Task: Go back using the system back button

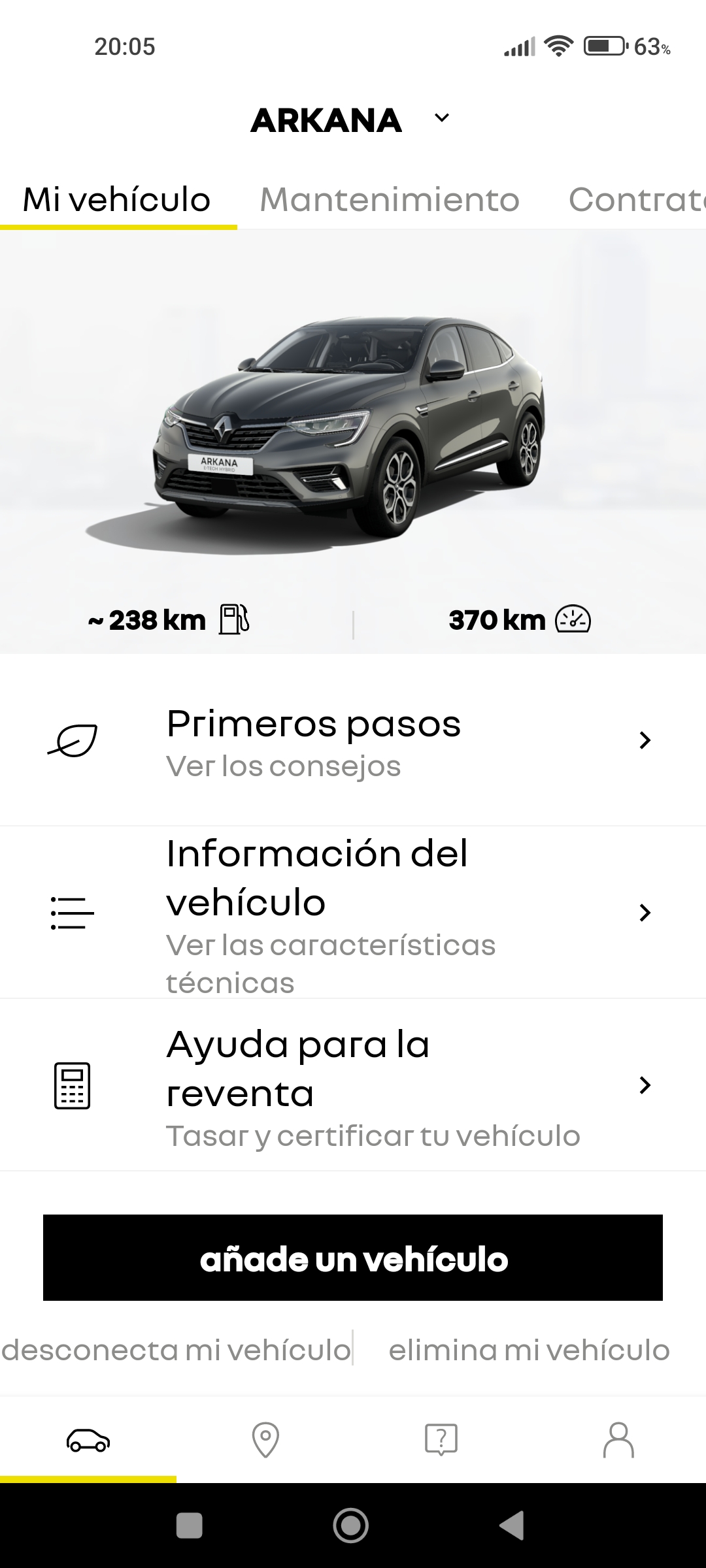Action: [512, 1526]
